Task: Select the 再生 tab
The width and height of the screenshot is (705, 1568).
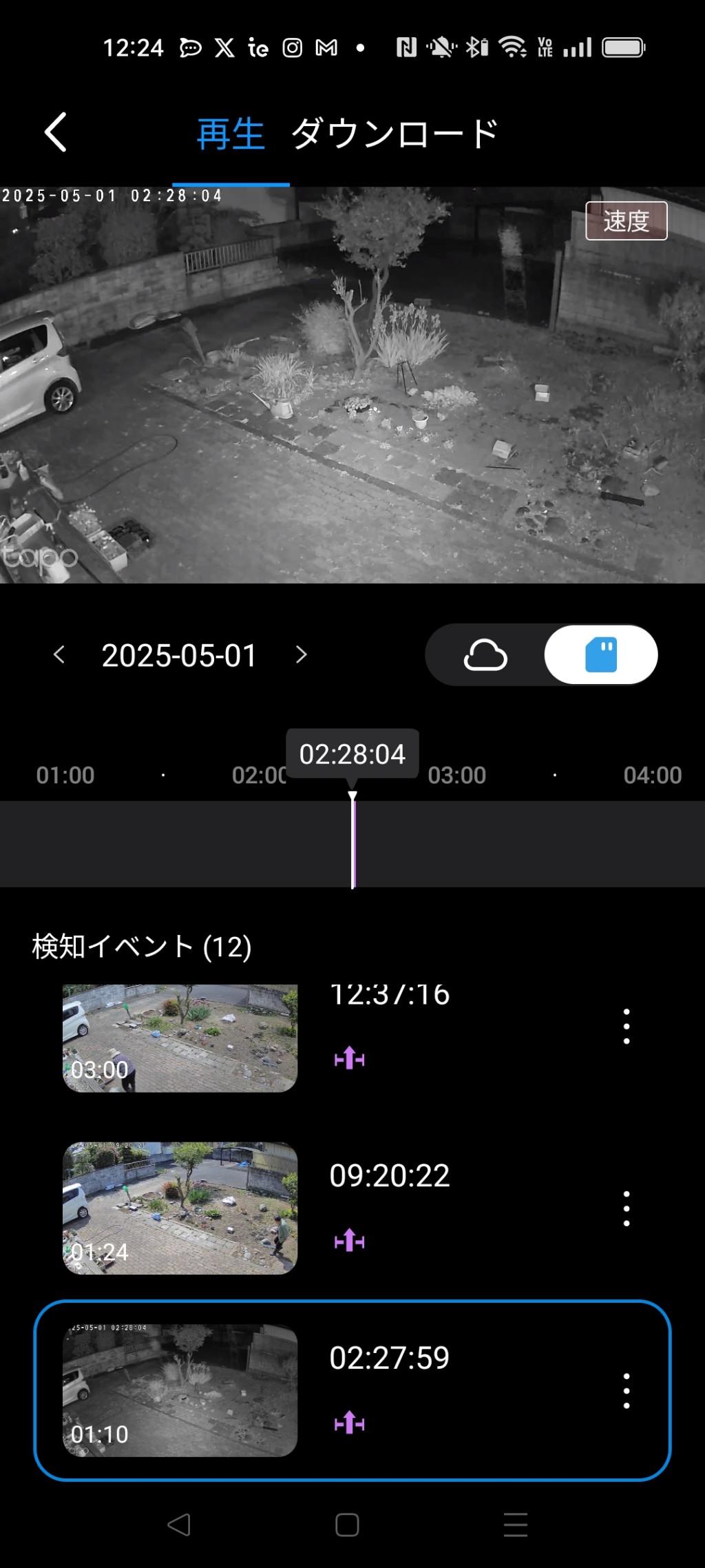Action: [231, 134]
